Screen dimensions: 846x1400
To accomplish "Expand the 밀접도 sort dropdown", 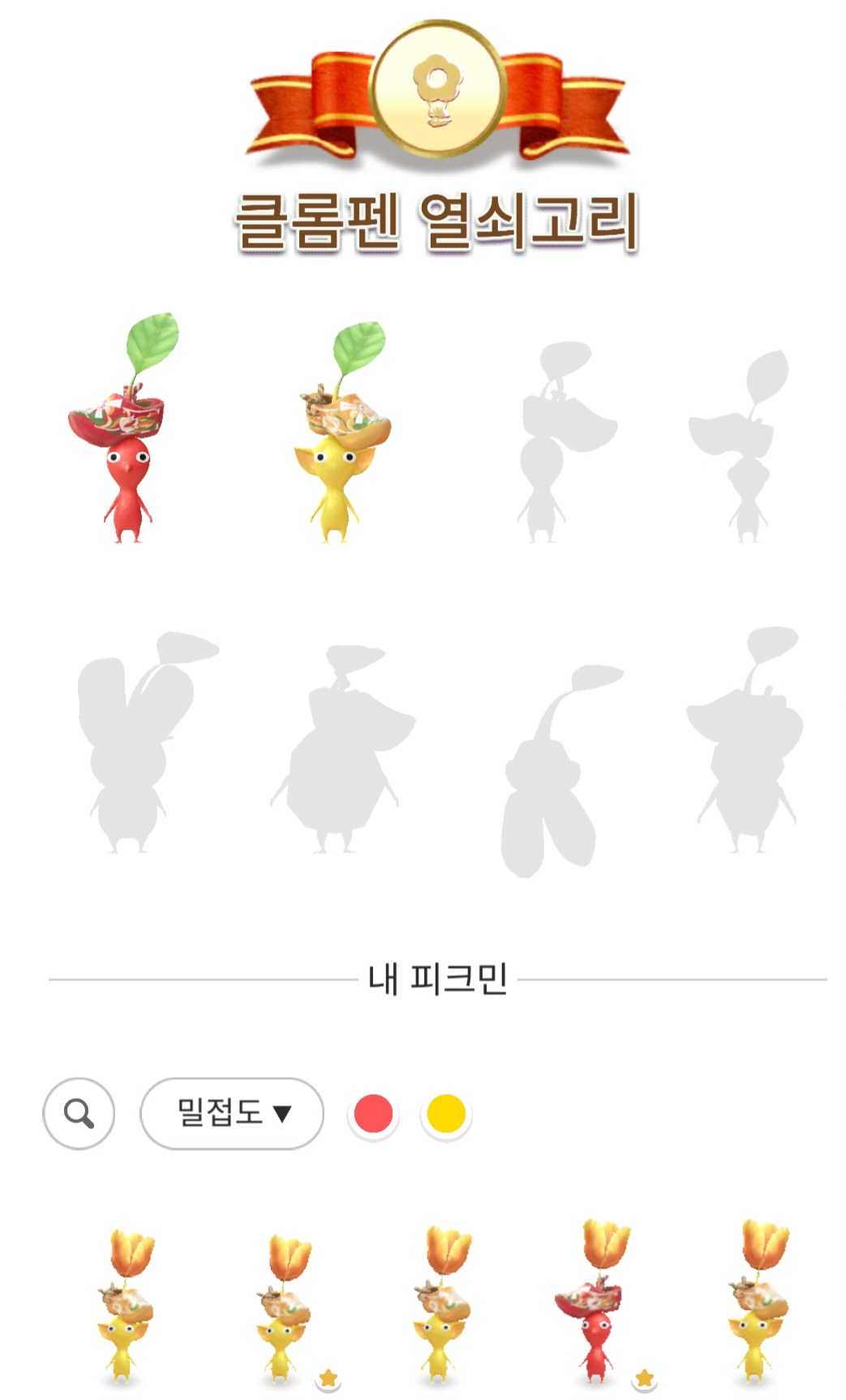I will tap(232, 1113).
